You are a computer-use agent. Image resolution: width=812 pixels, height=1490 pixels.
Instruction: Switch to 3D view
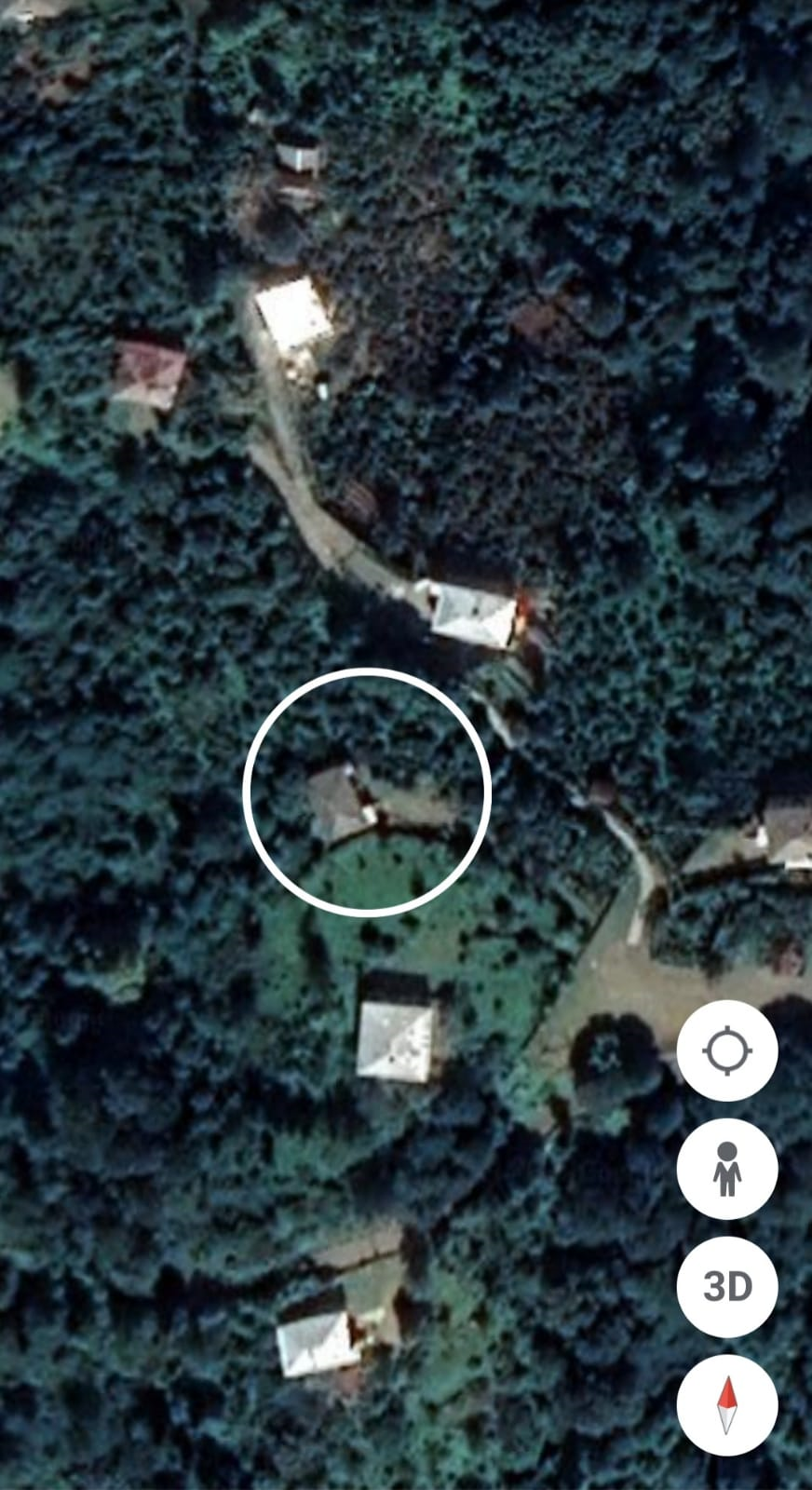pyautogui.click(x=726, y=1286)
